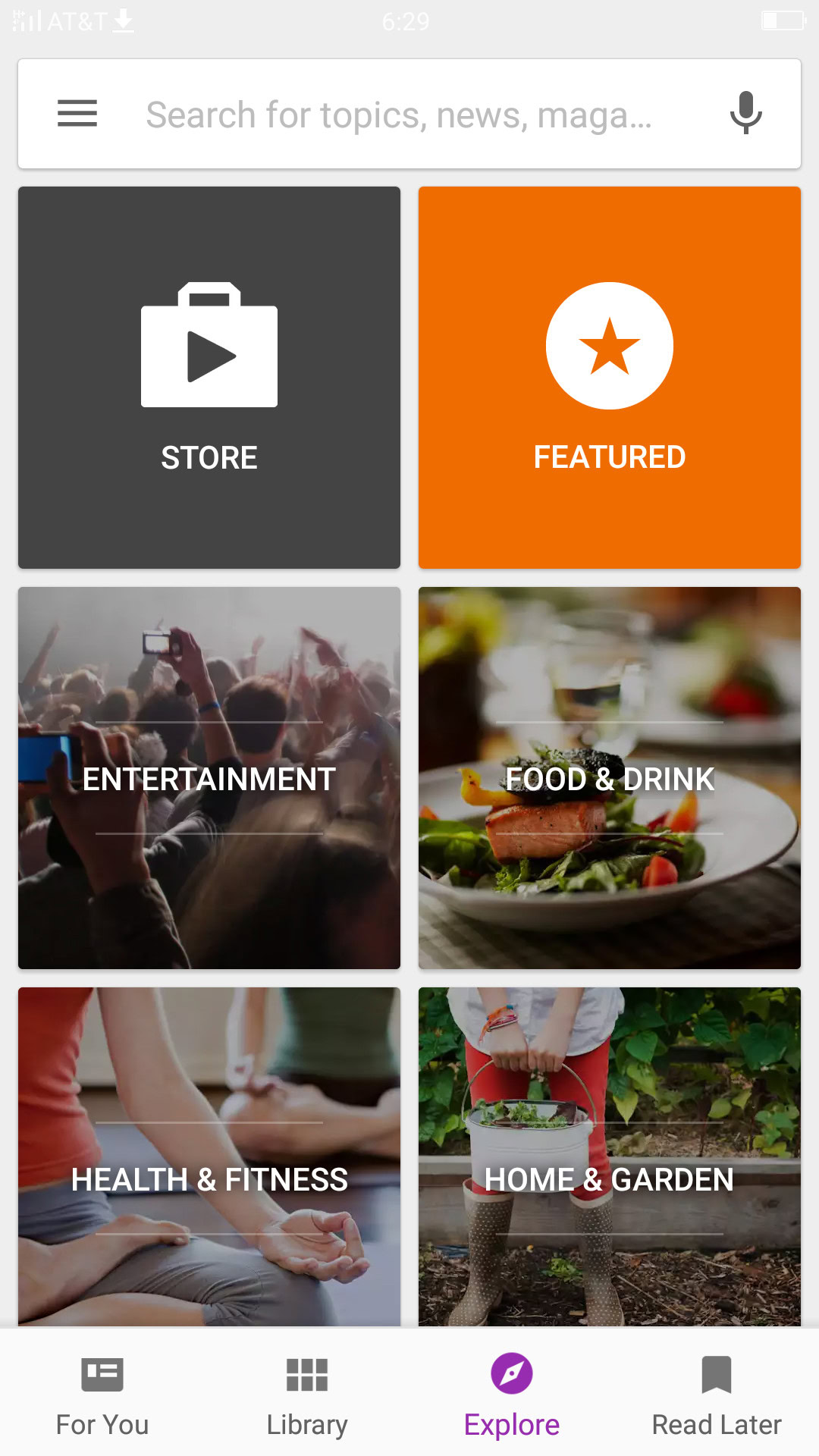Image resolution: width=819 pixels, height=1456 pixels.
Task: Open the Featured category
Action: pyautogui.click(x=610, y=378)
